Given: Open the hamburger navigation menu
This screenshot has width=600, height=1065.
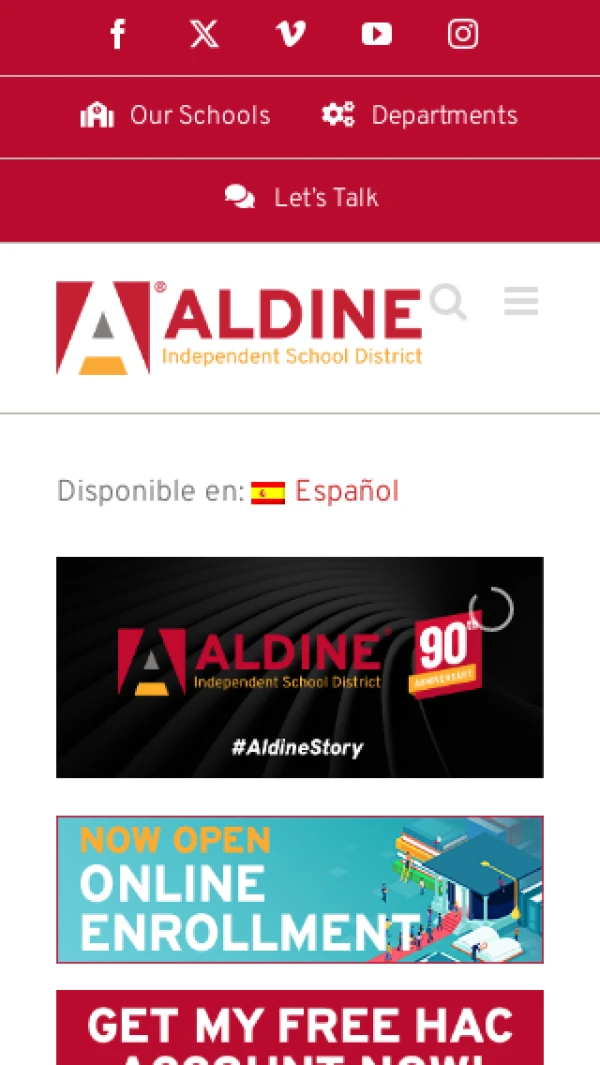Looking at the screenshot, I should coord(521,301).
